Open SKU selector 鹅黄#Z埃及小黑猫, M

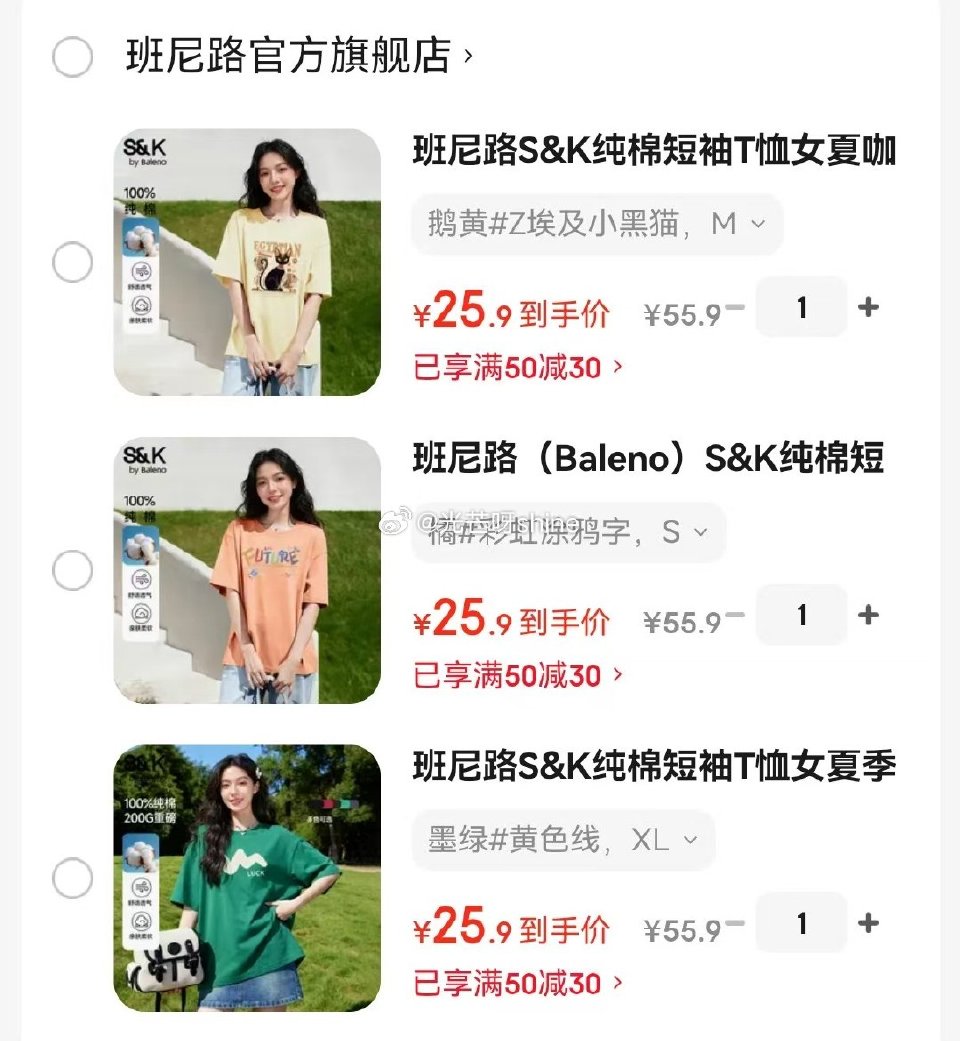tap(596, 226)
